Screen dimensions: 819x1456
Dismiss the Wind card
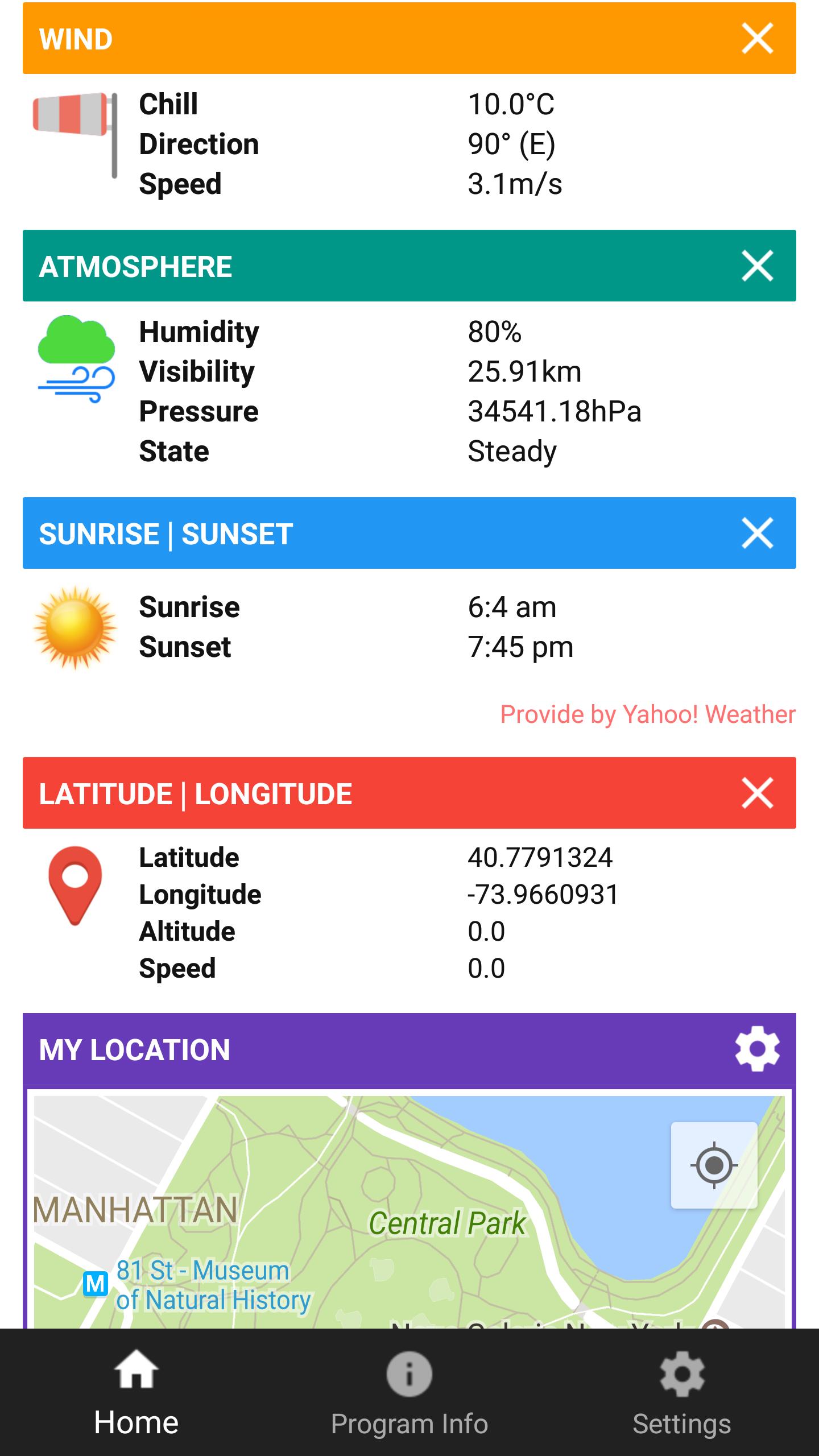(758, 39)
